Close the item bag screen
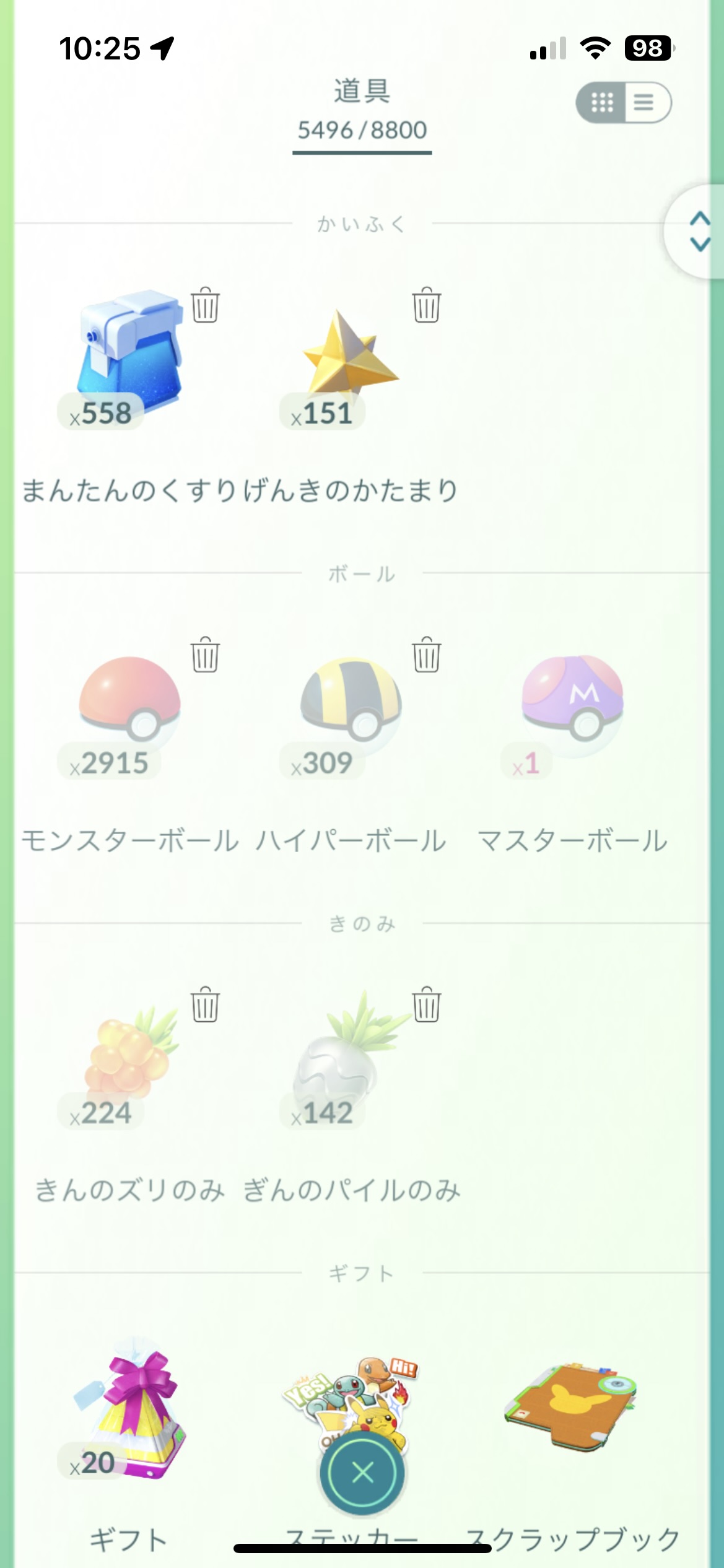Viewport: 724px width, 1568px height. point(362,1473)
